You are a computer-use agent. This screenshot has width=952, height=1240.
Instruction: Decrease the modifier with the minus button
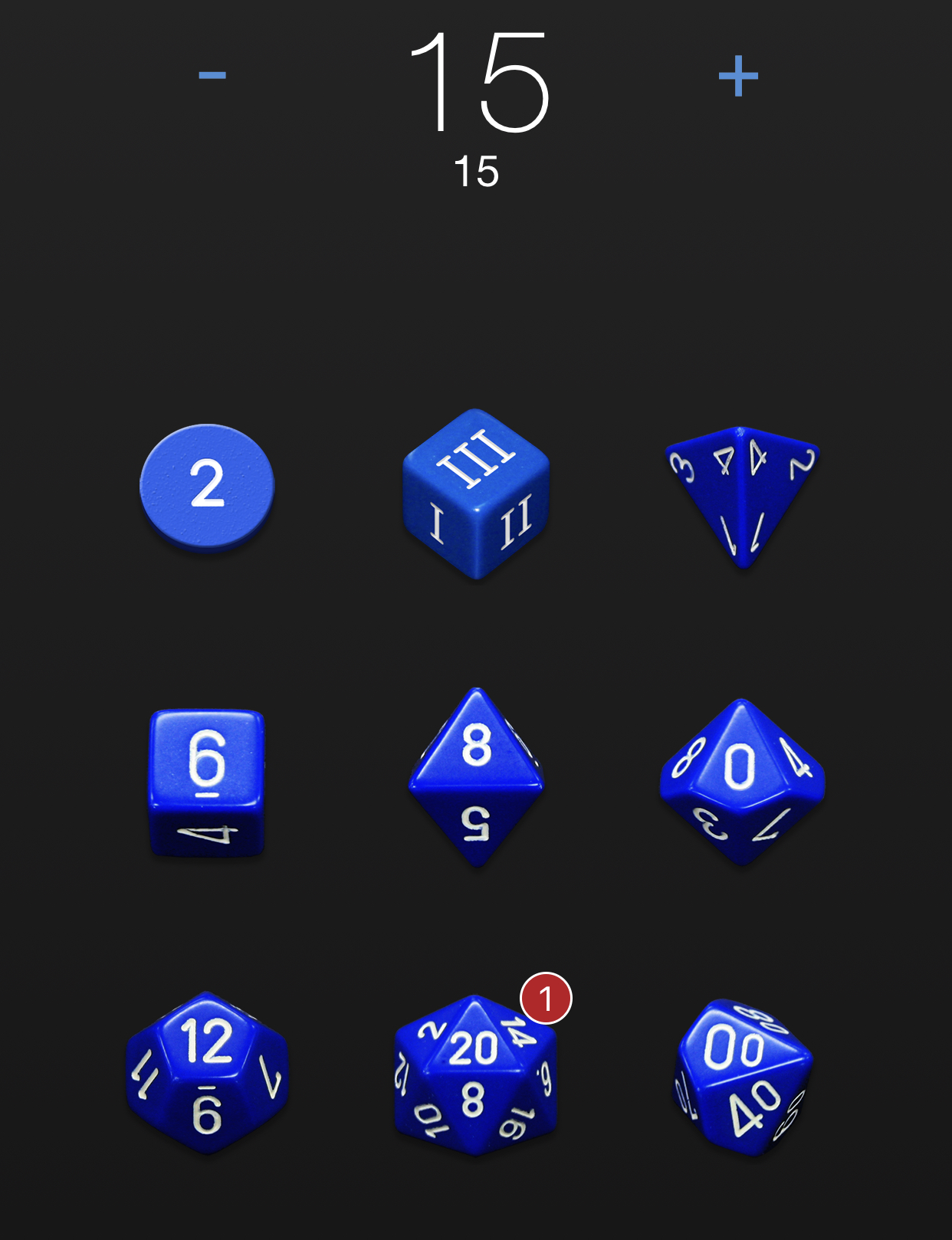[212, 75]
